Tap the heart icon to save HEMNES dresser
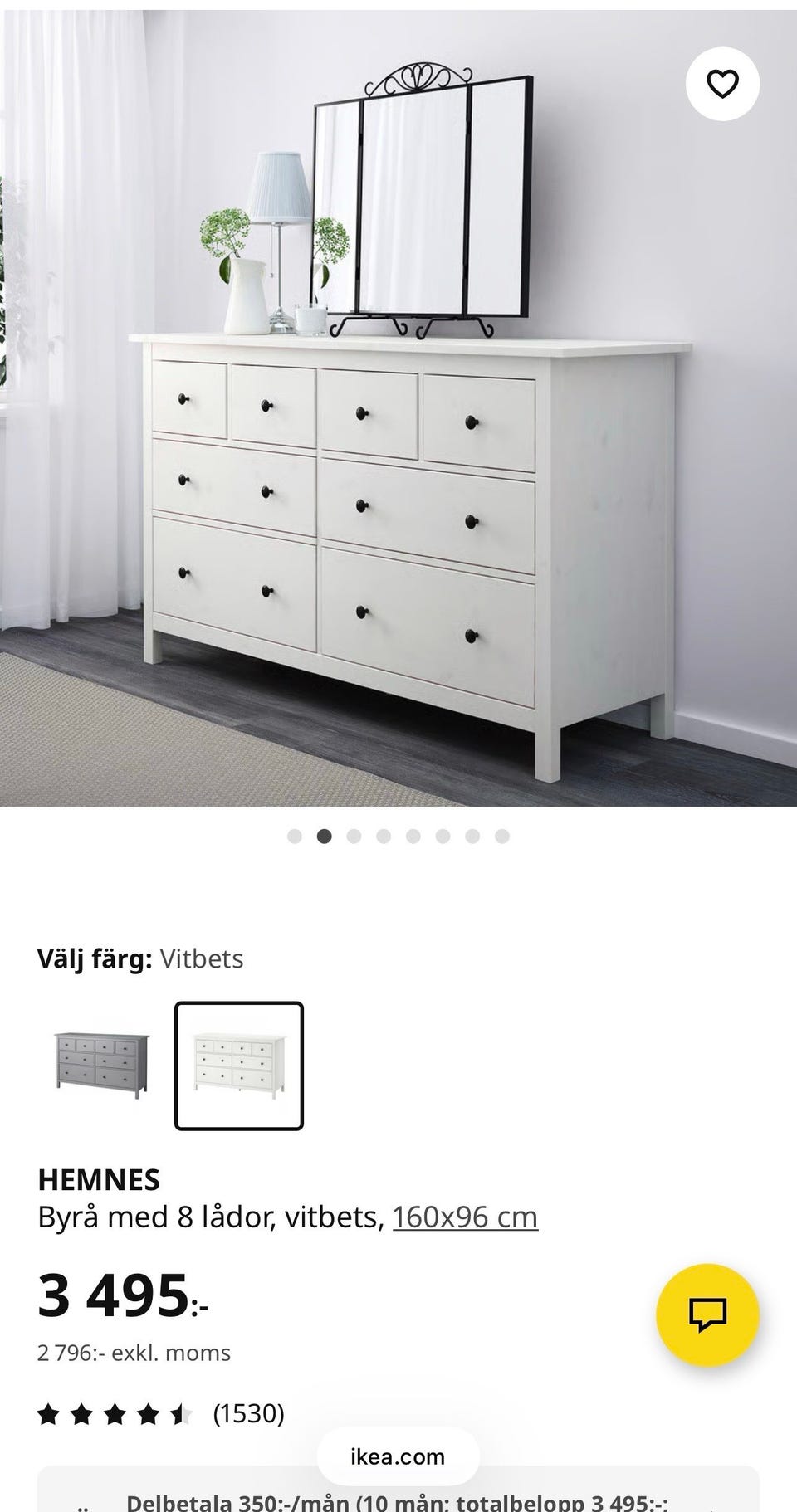The width and height of the screenshot is (797, 1512). click(721, 82)
